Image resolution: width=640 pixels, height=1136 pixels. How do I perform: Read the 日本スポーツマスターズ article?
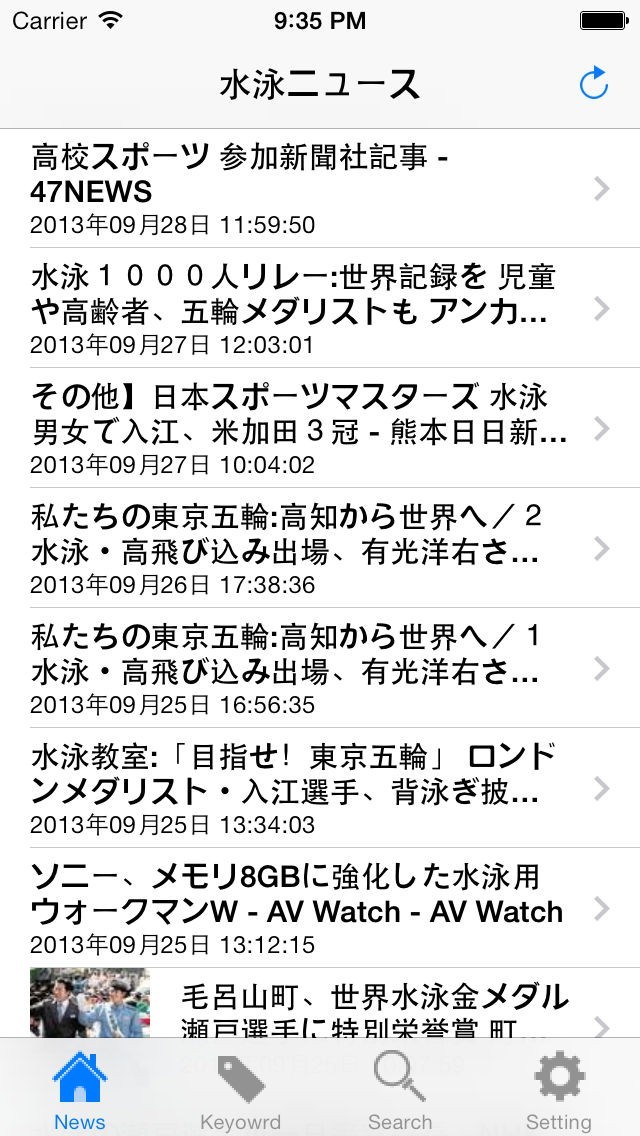tap(300, 428)
